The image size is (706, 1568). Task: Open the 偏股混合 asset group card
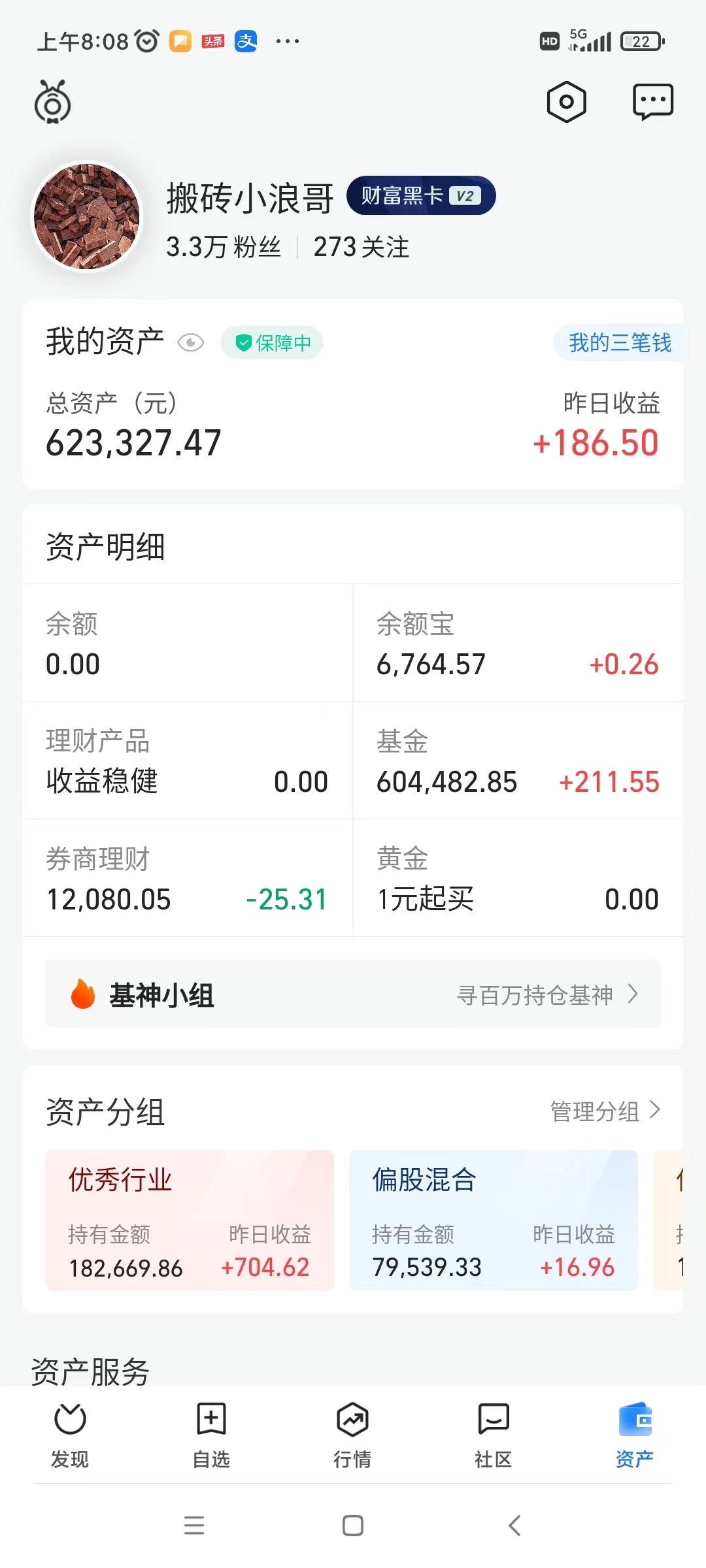(495, 1221)
